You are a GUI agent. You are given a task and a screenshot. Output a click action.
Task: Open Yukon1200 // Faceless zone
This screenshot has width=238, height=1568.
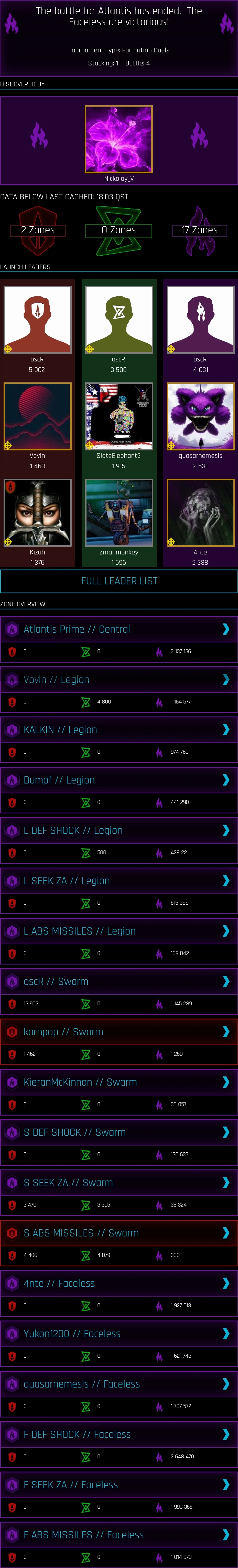pyautogui.click(x=119, y=1334)
